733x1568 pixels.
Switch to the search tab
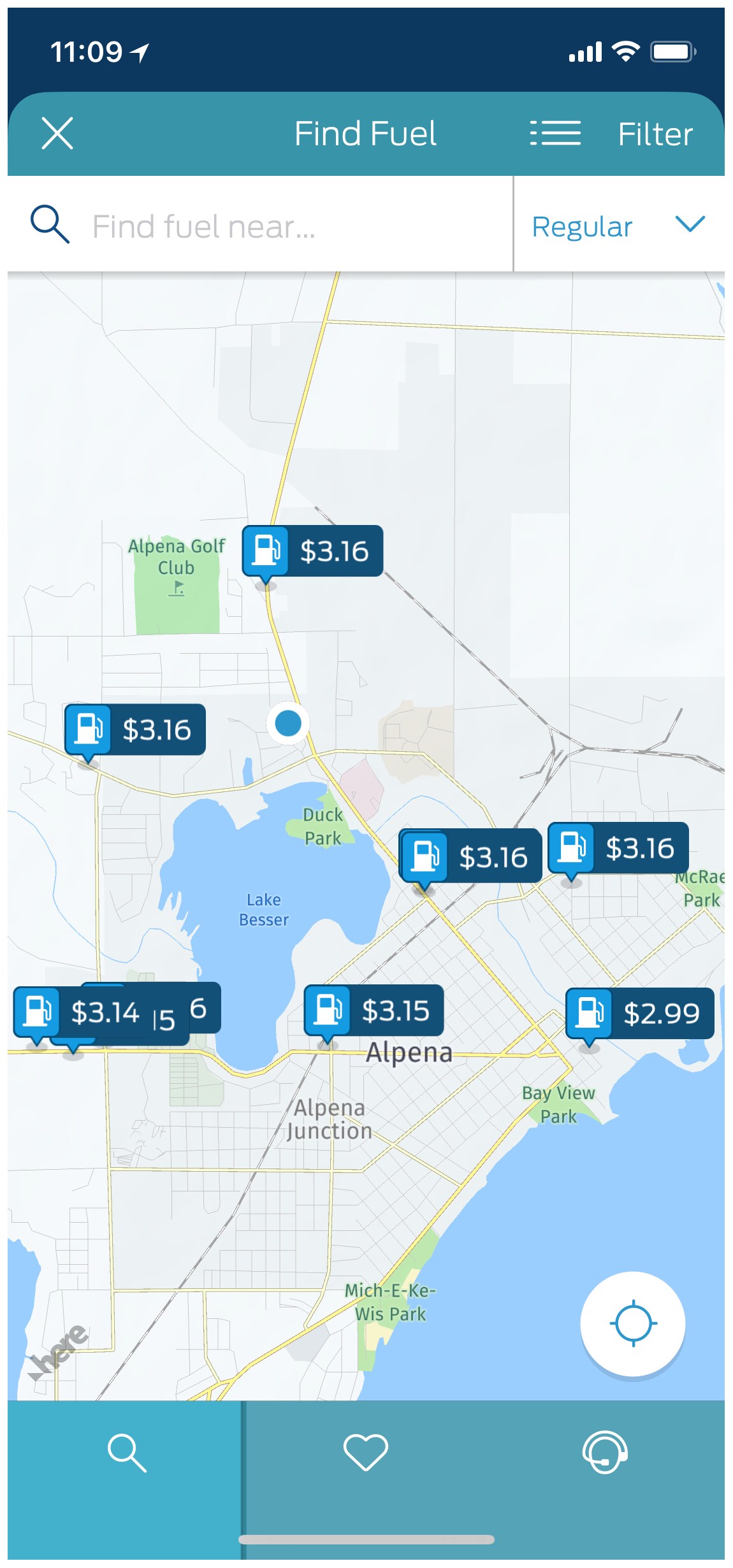pyautogui.click(x=126, y=1453)
